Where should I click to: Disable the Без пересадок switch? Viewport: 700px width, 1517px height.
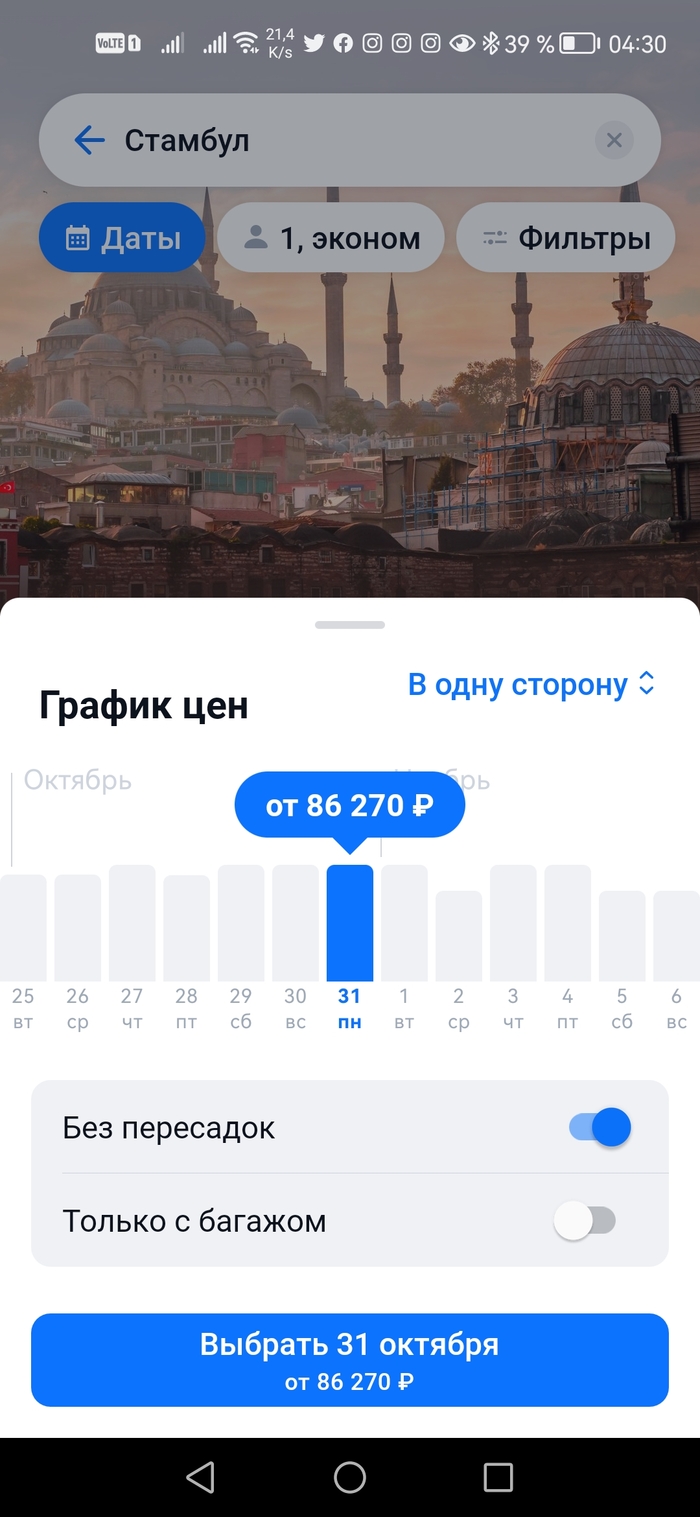600,1127
